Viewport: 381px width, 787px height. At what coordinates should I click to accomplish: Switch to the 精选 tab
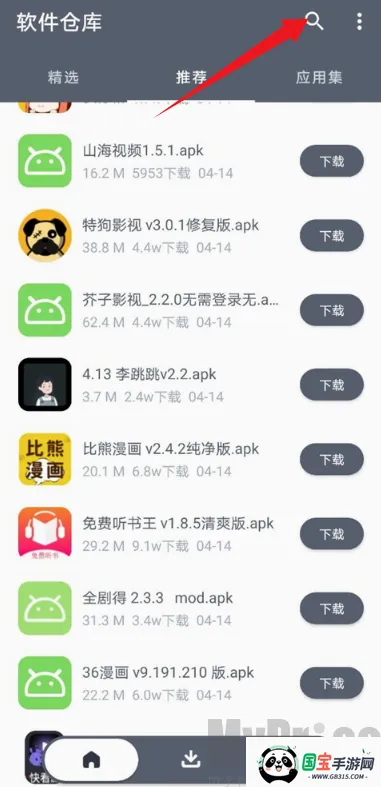point(63,77)
